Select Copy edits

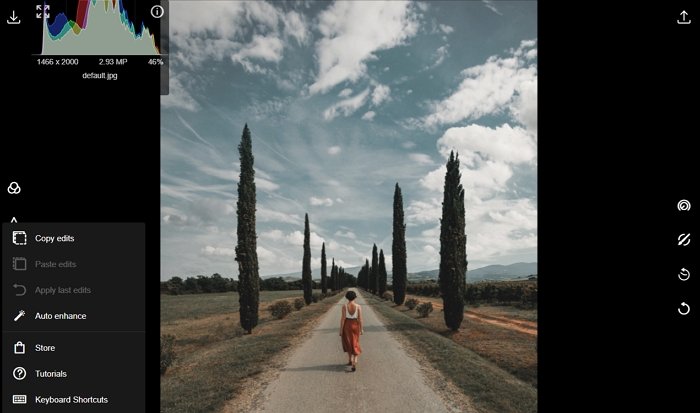coord(54,238)
